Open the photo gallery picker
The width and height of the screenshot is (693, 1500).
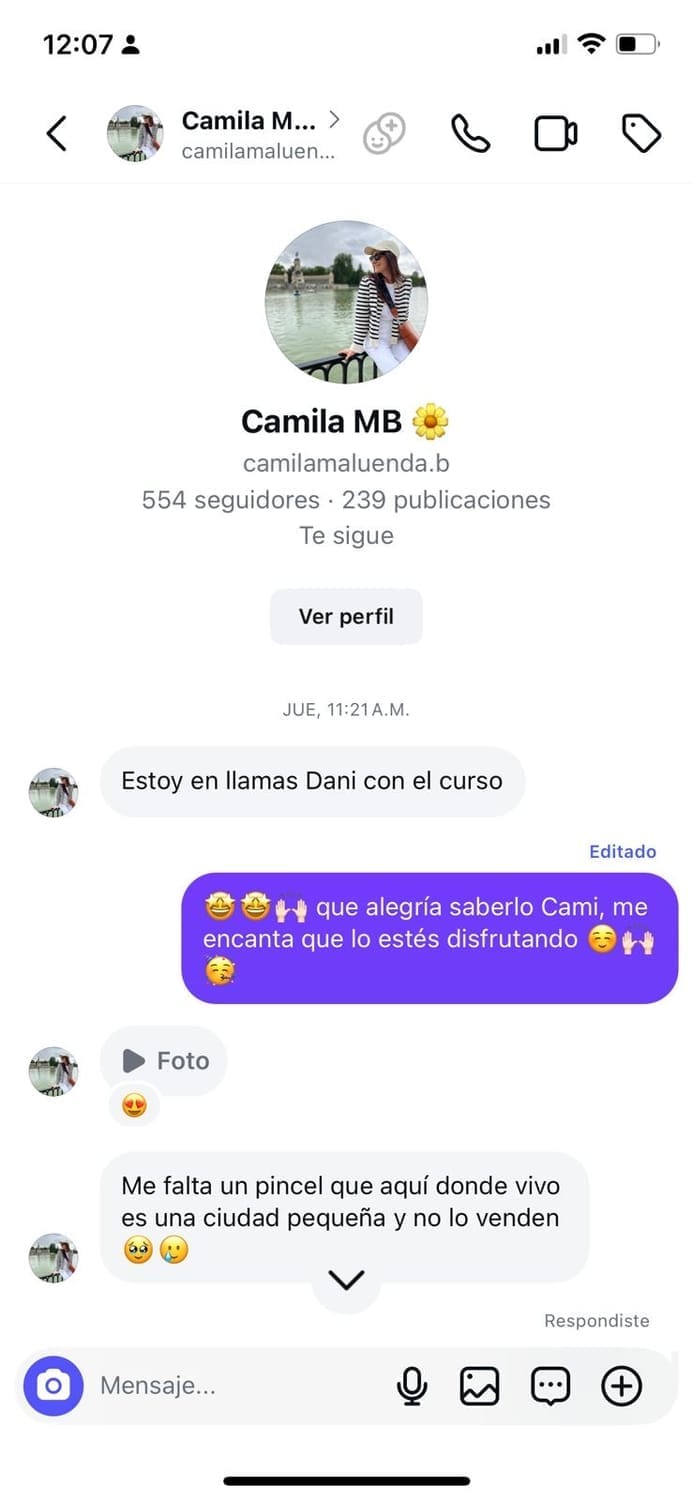(479, 1386)
